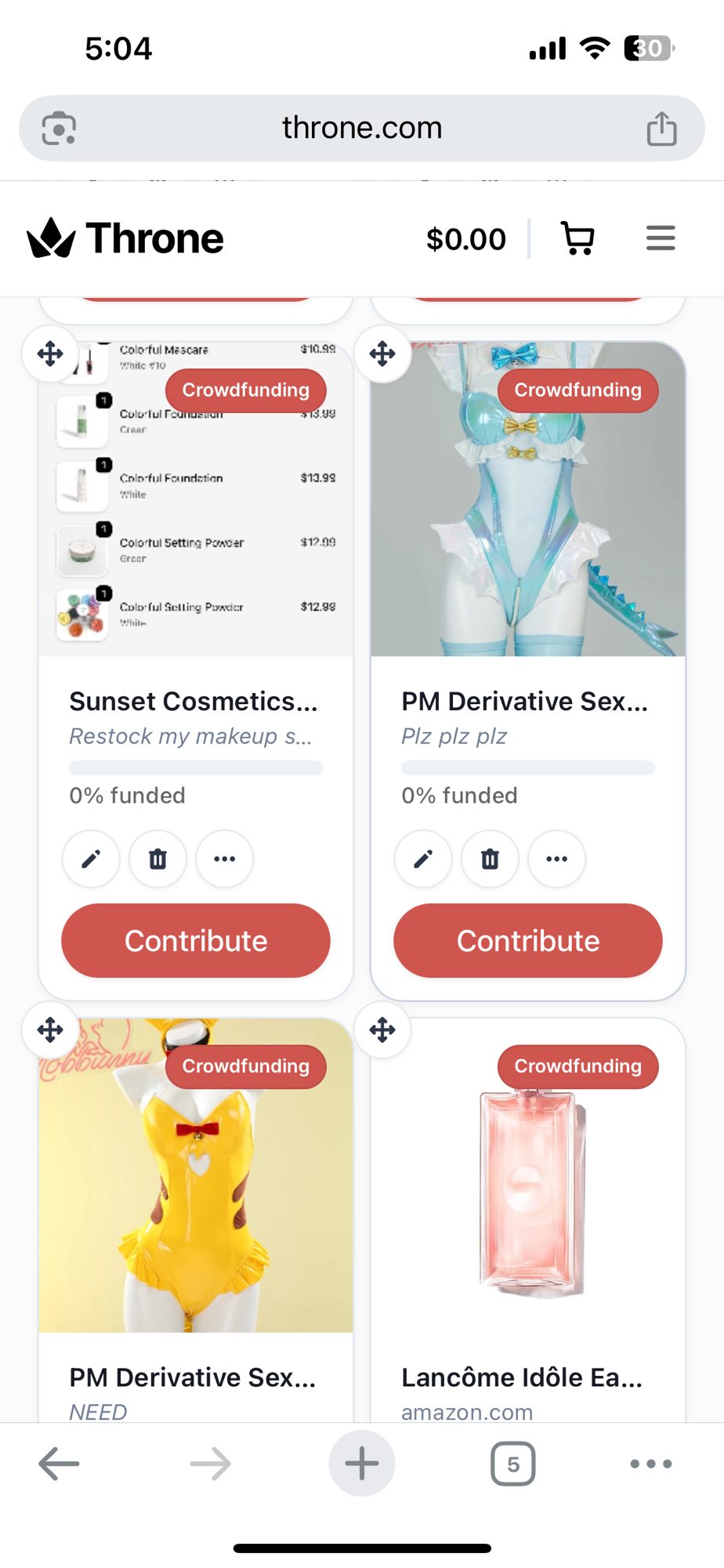Viewport: 724px width, 1568px height.
Task: Contribute to Sunset Cosmetics crowdfunding
Action: pyautogui.click(x=196, y=941)
